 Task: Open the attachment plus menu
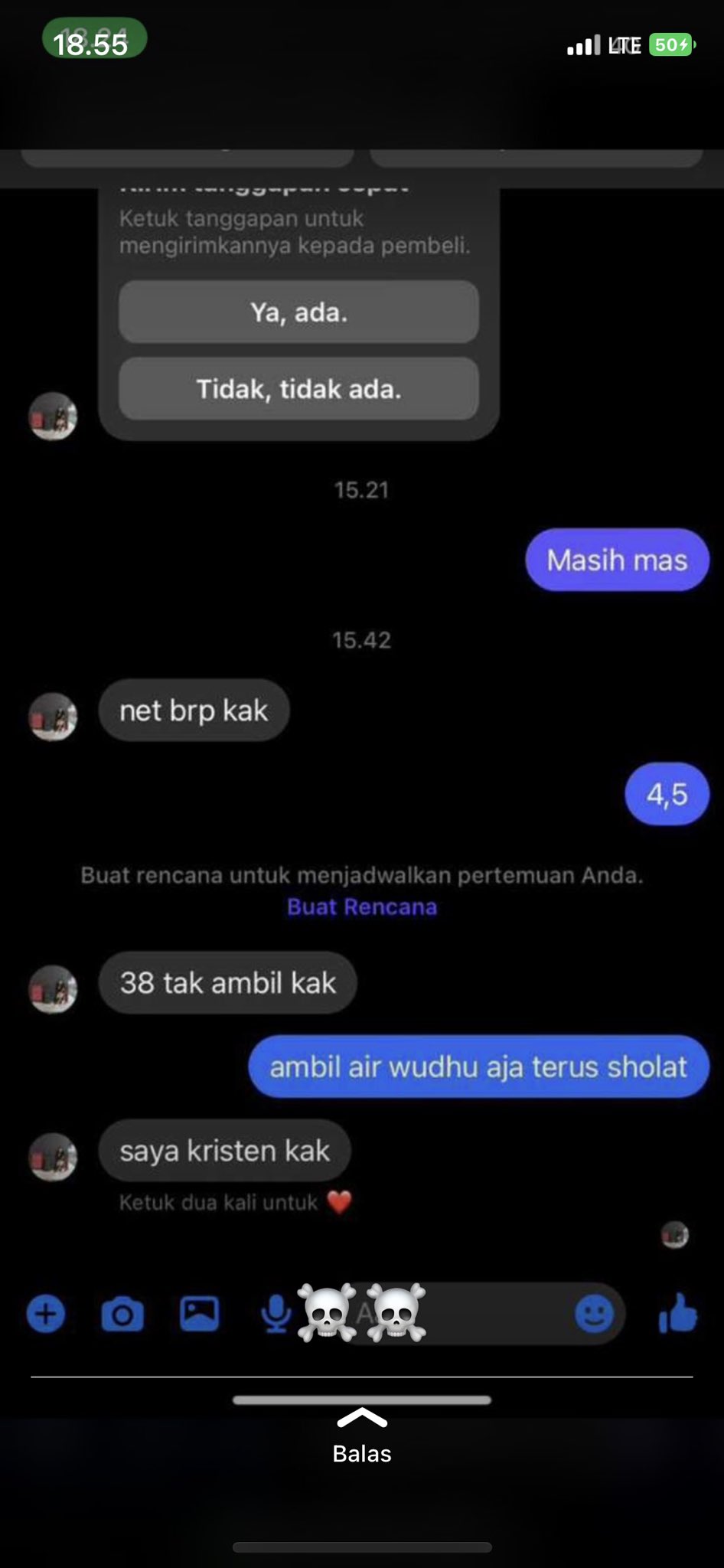pyautogui.click(x=45, y=1313)
